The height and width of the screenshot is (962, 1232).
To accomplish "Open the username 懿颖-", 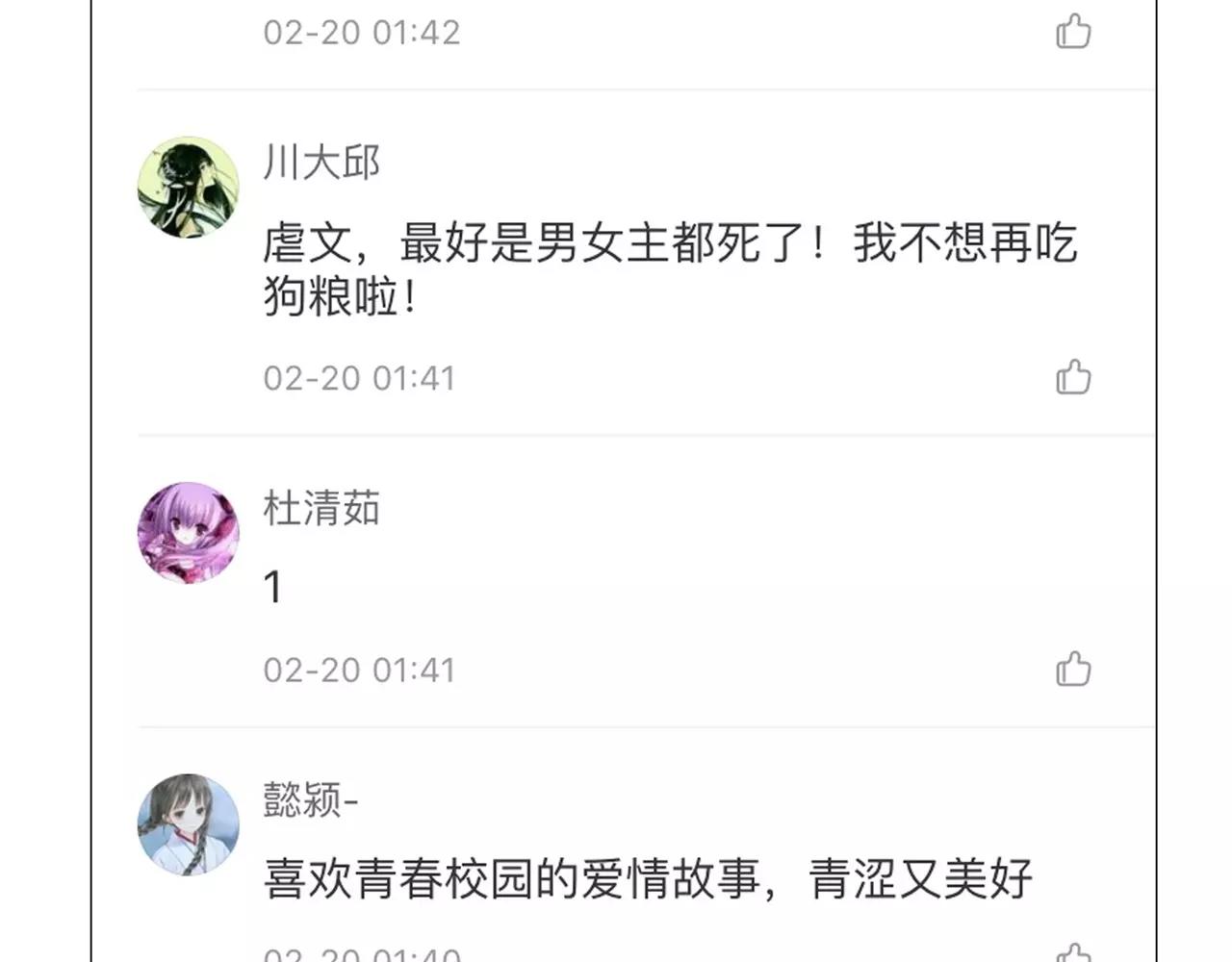I will tap(311, 799).
